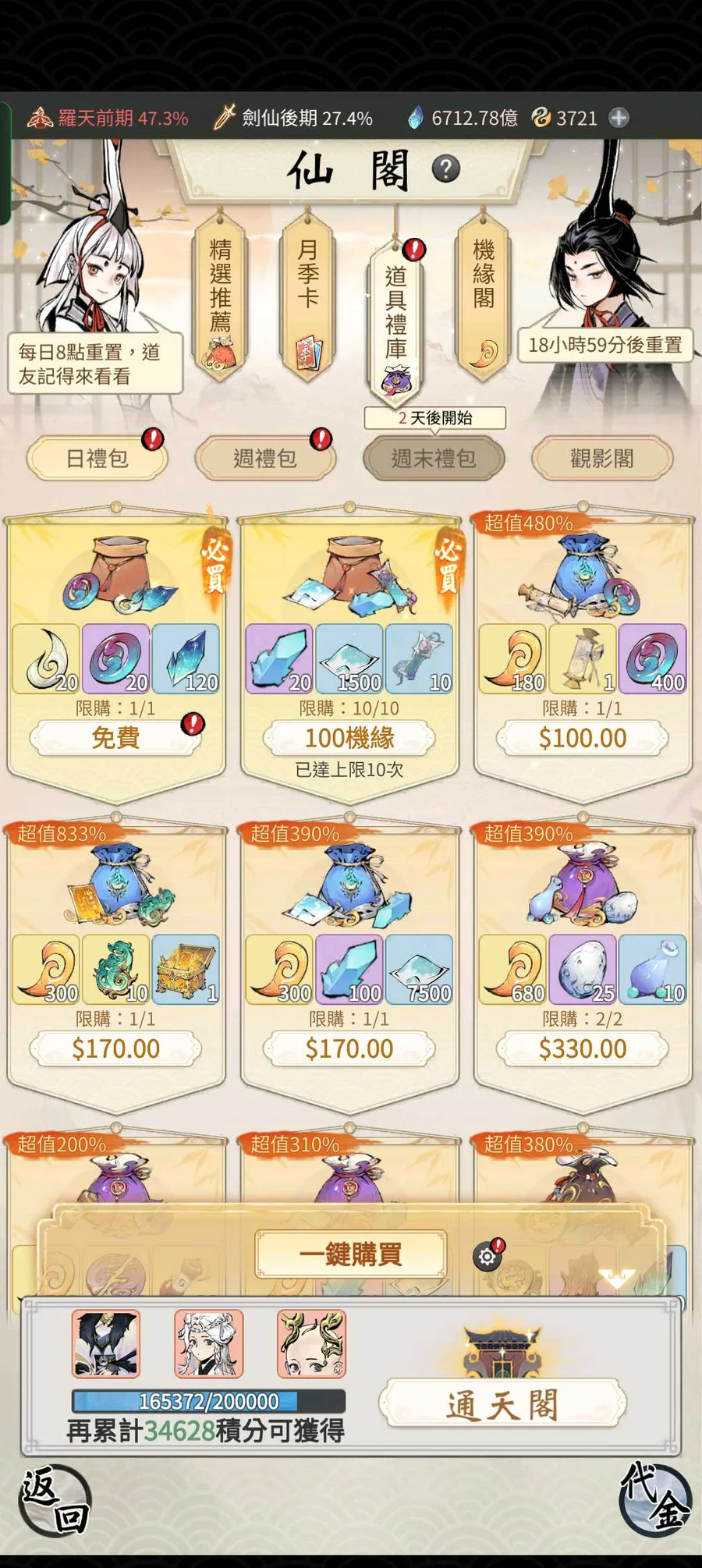Purchase the $100.00 pack
702x1568 pixels.
click(583, 738)
